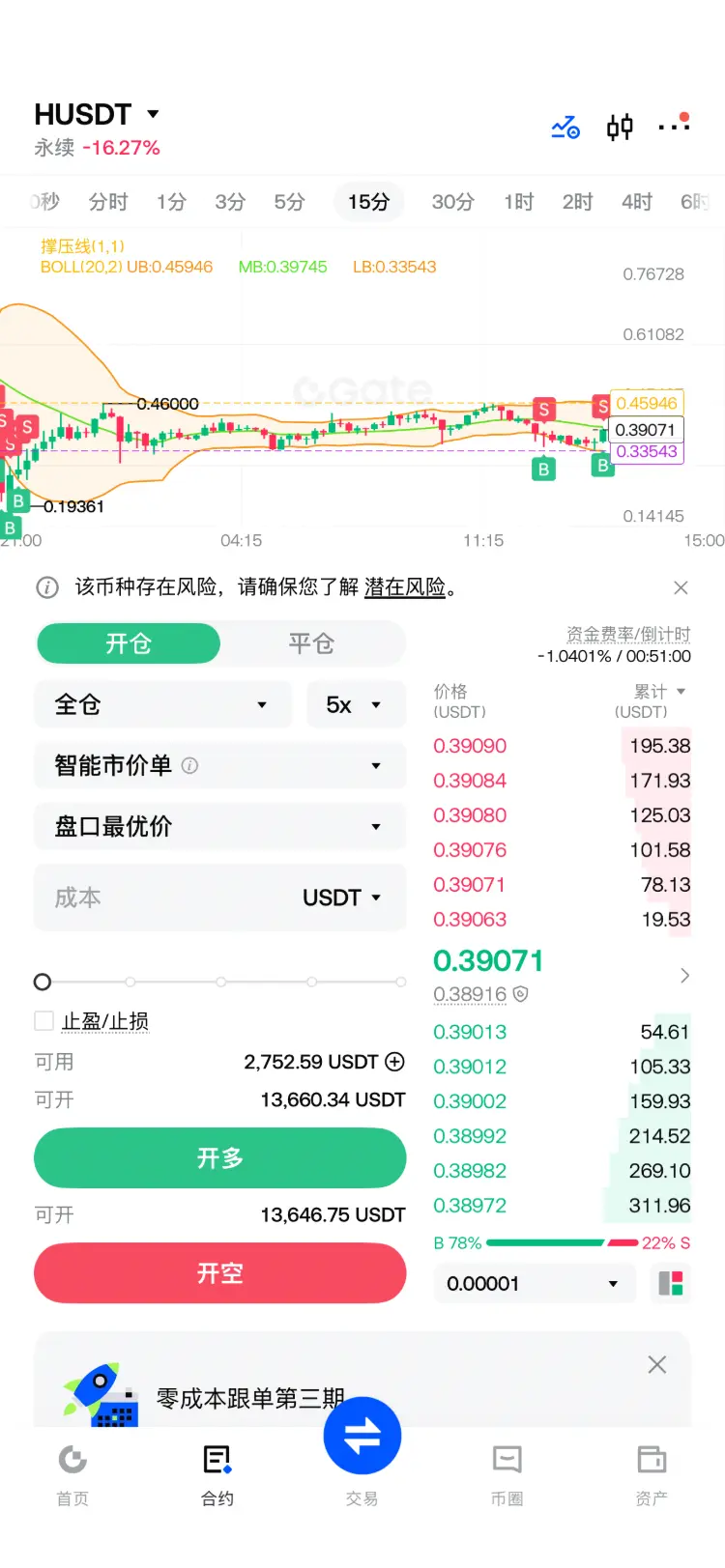Tap 开空 to open short

[219, 1272]
